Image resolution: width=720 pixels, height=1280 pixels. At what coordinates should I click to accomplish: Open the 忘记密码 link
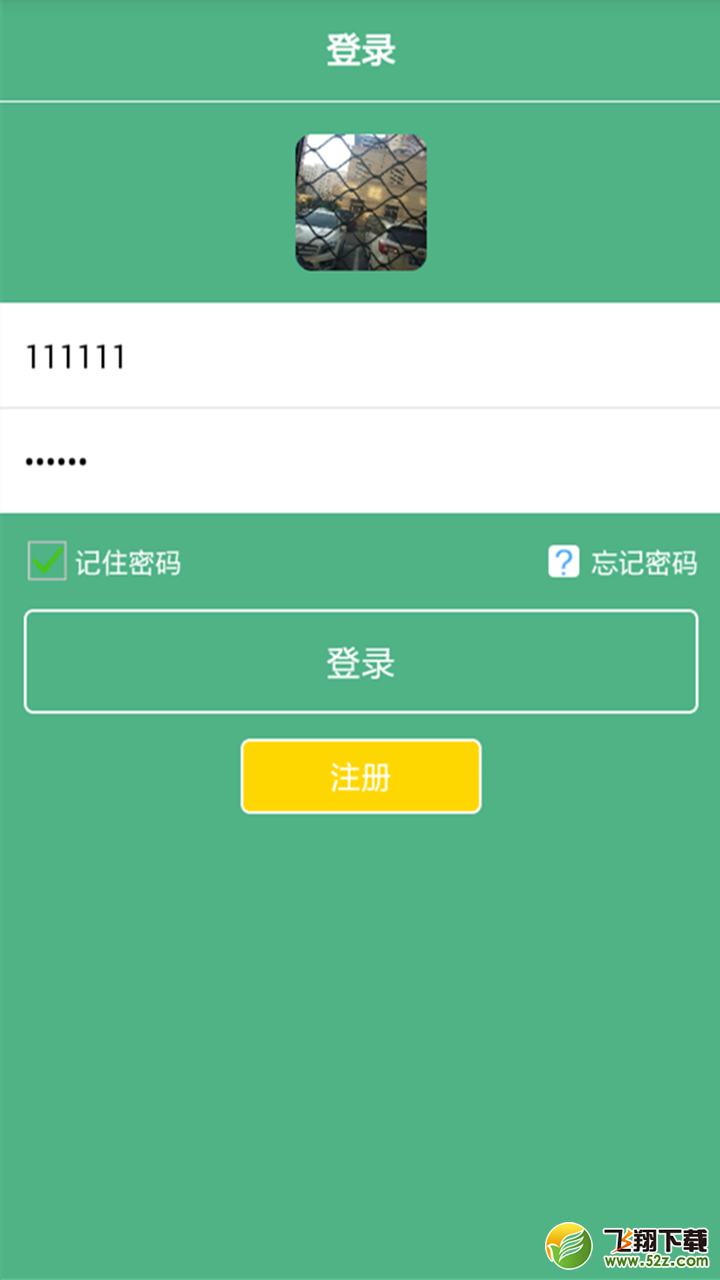click(623, 562)
